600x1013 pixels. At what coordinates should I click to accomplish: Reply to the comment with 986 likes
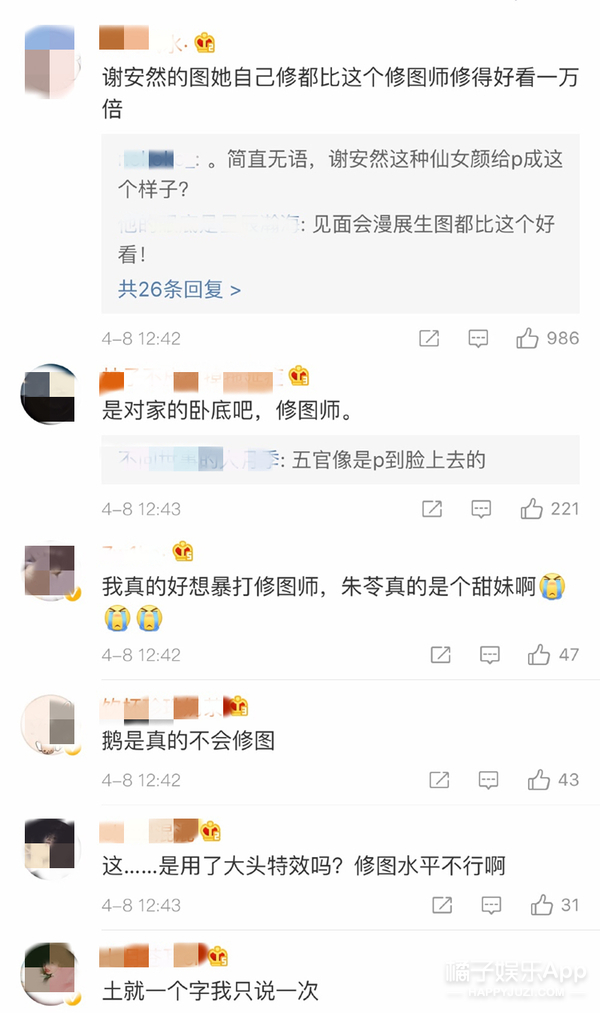[x=478, y=339]
